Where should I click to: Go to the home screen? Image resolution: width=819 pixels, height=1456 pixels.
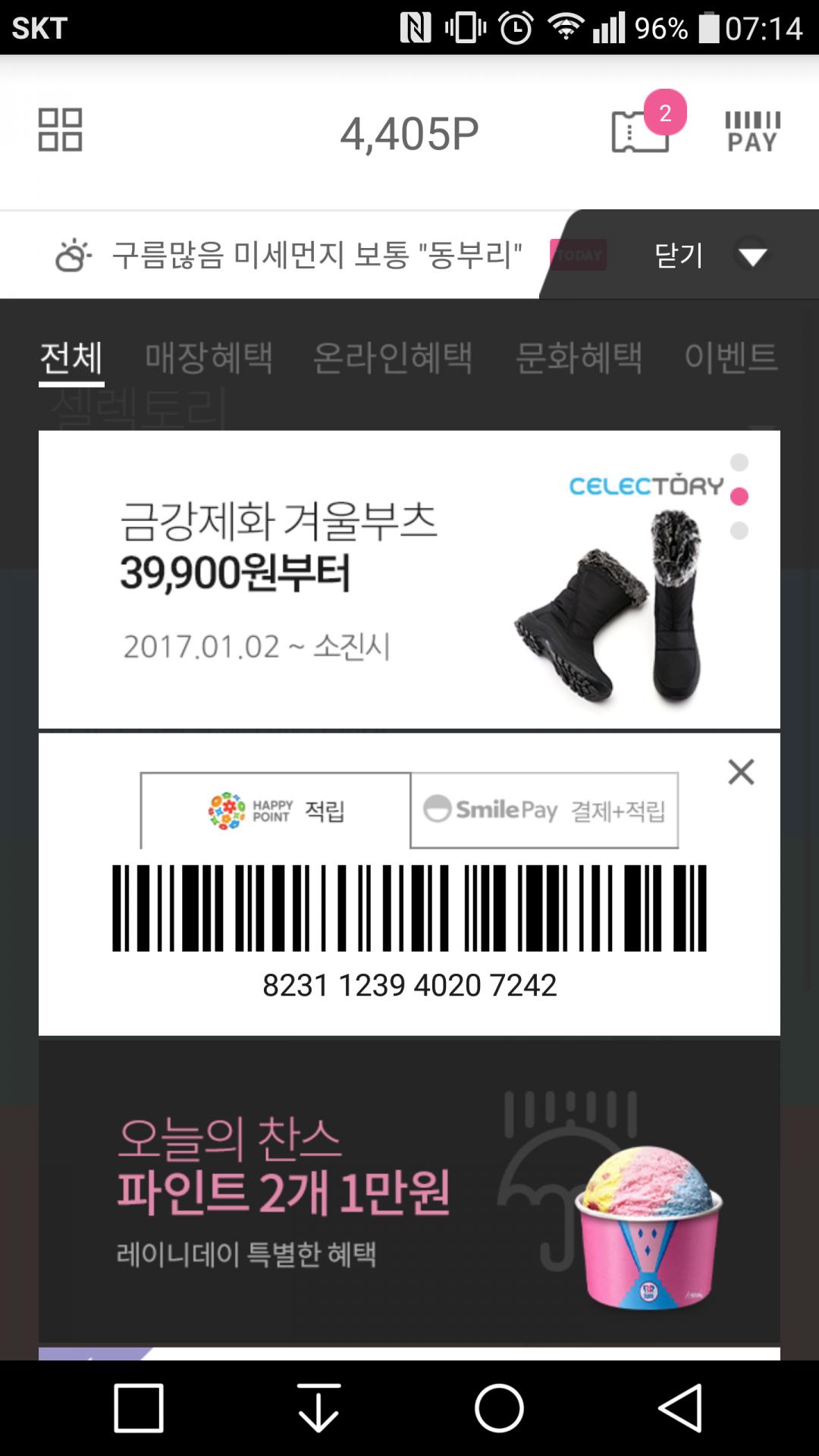click(499, 1408)
